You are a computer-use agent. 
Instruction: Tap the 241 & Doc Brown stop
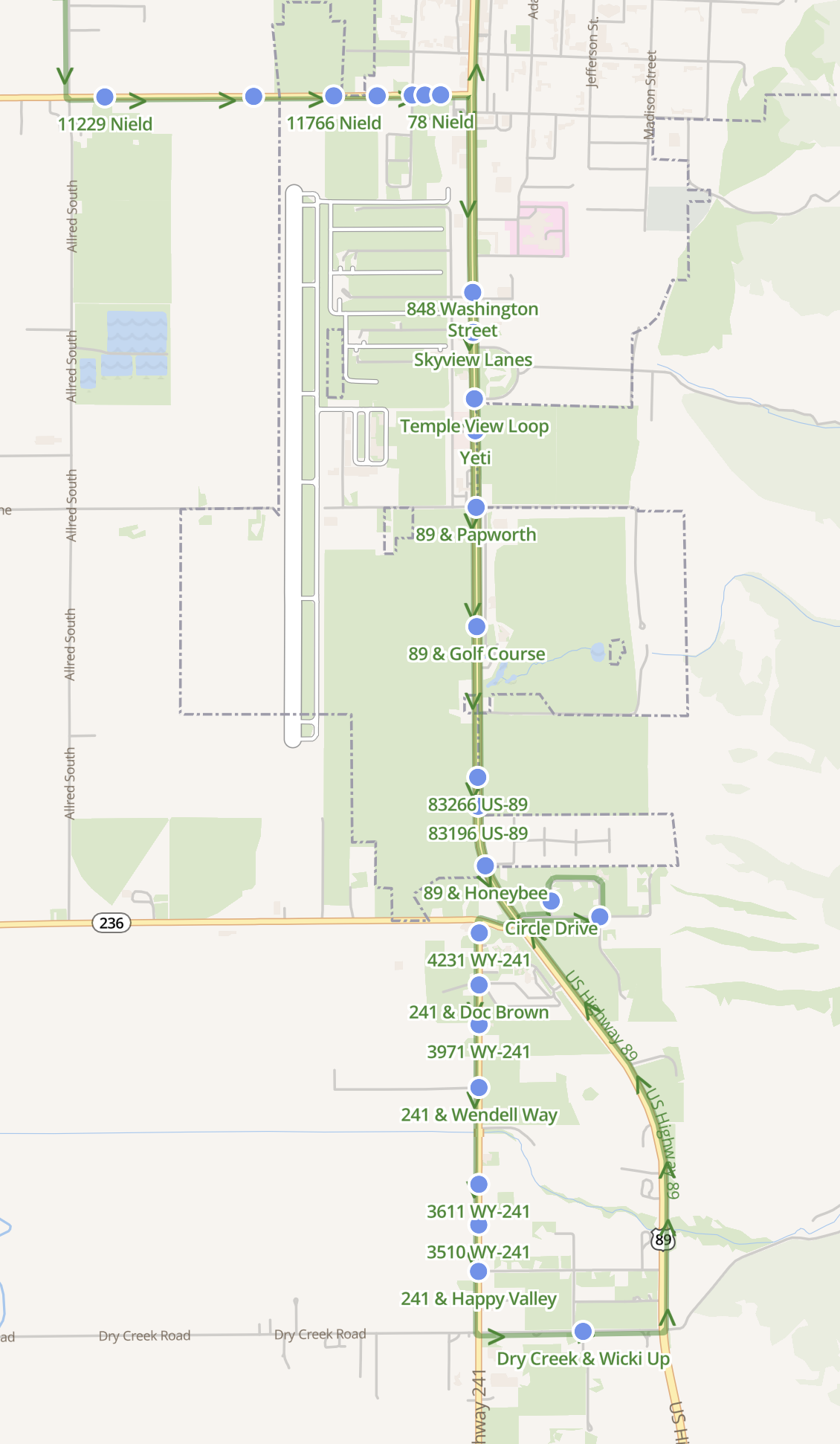pos(479,985)
